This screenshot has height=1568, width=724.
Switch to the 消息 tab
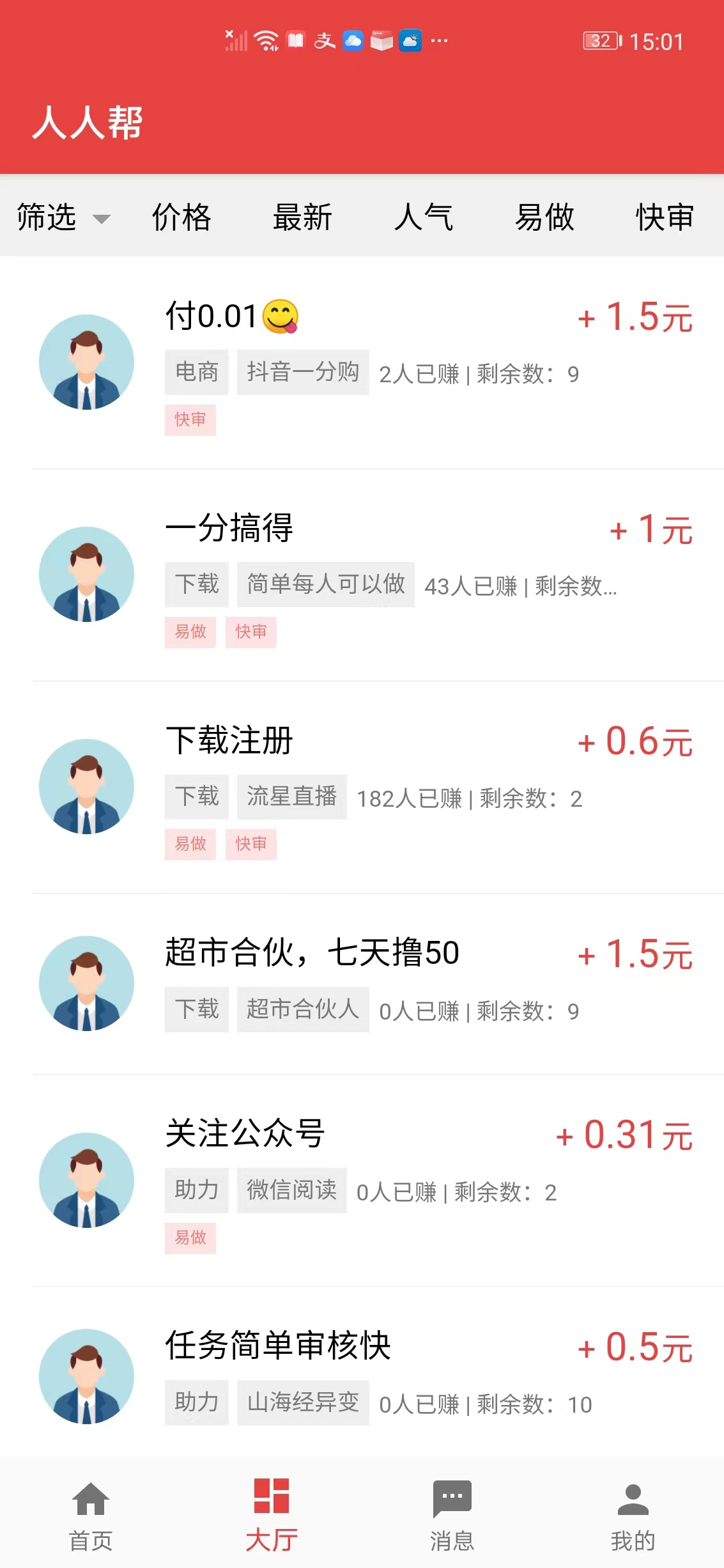452,1514
